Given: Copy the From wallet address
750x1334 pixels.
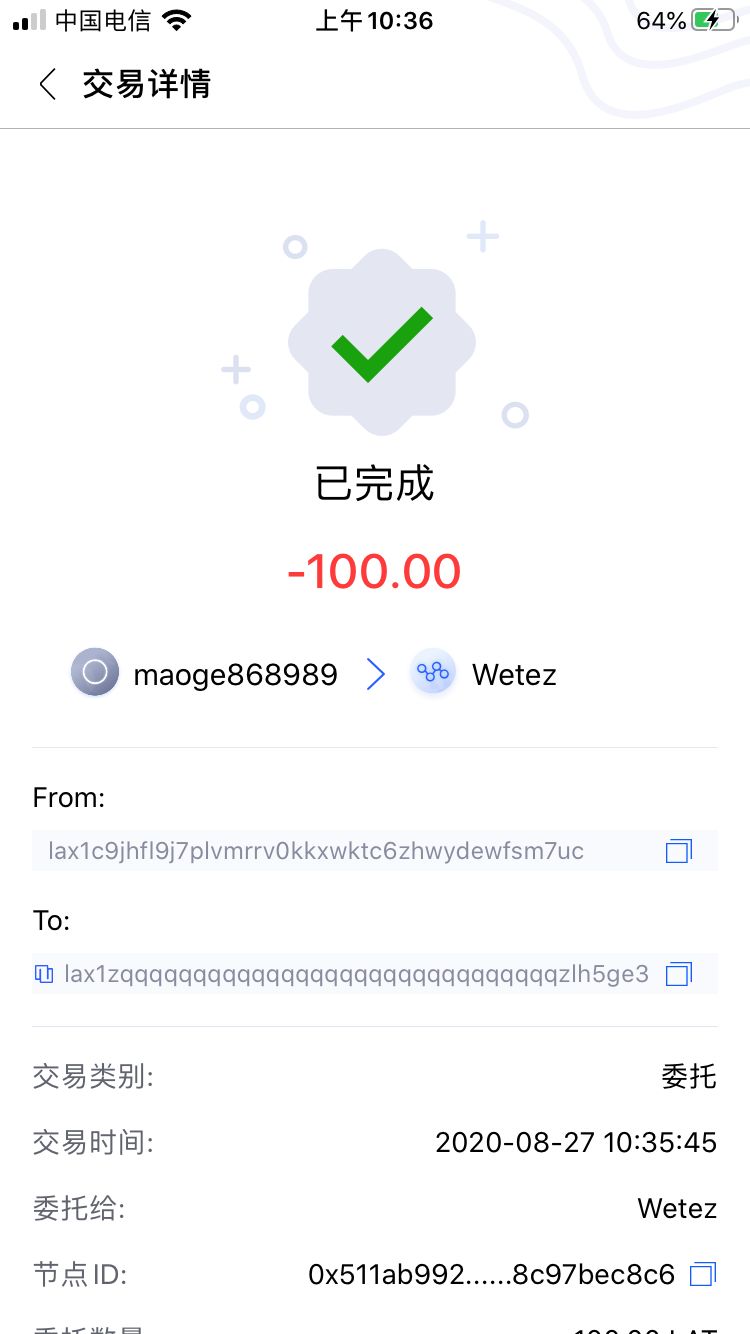Looking at the screenshot, I should click(679, 851).
